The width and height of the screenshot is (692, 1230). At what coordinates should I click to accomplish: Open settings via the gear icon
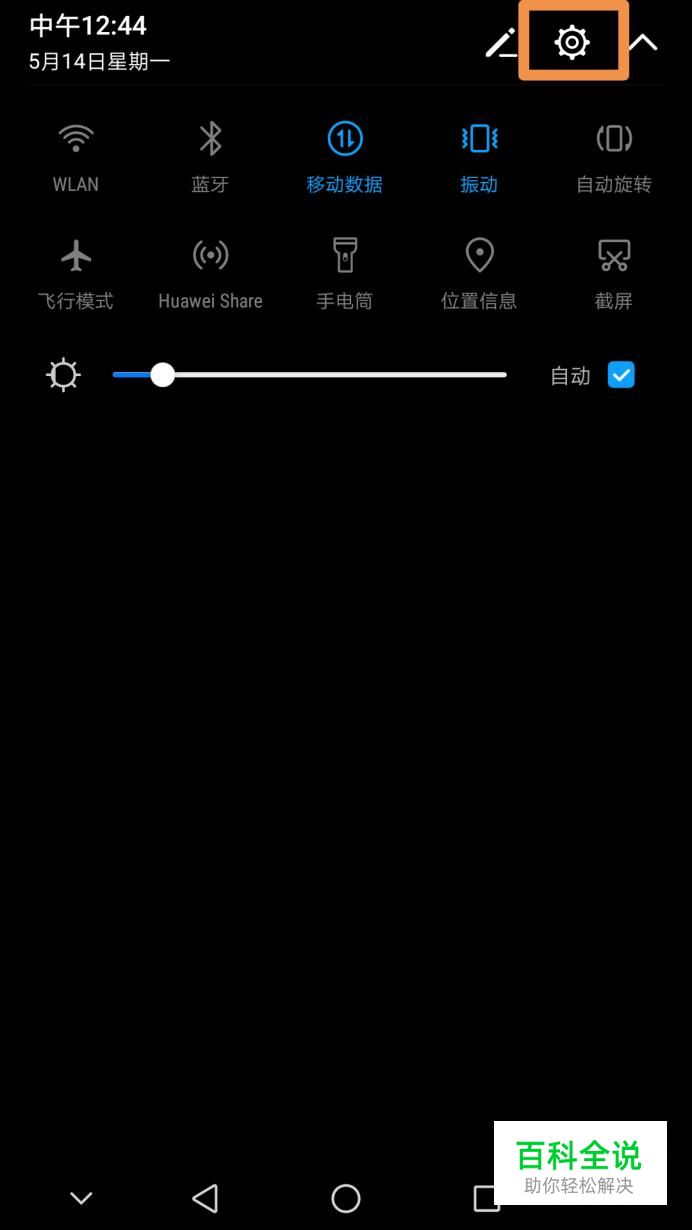[x=572, y=42]
